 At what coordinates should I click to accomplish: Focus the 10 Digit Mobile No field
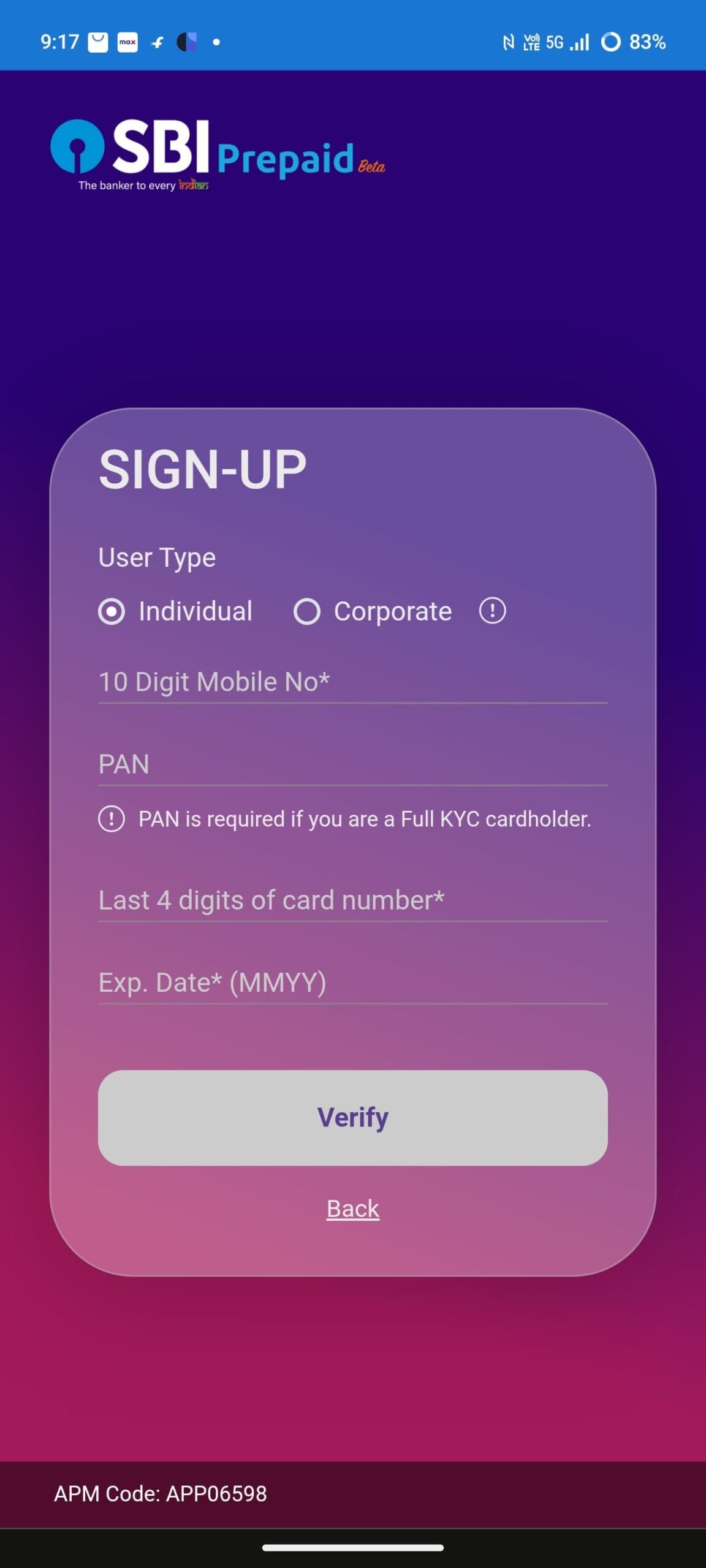[x=352, y=682]
